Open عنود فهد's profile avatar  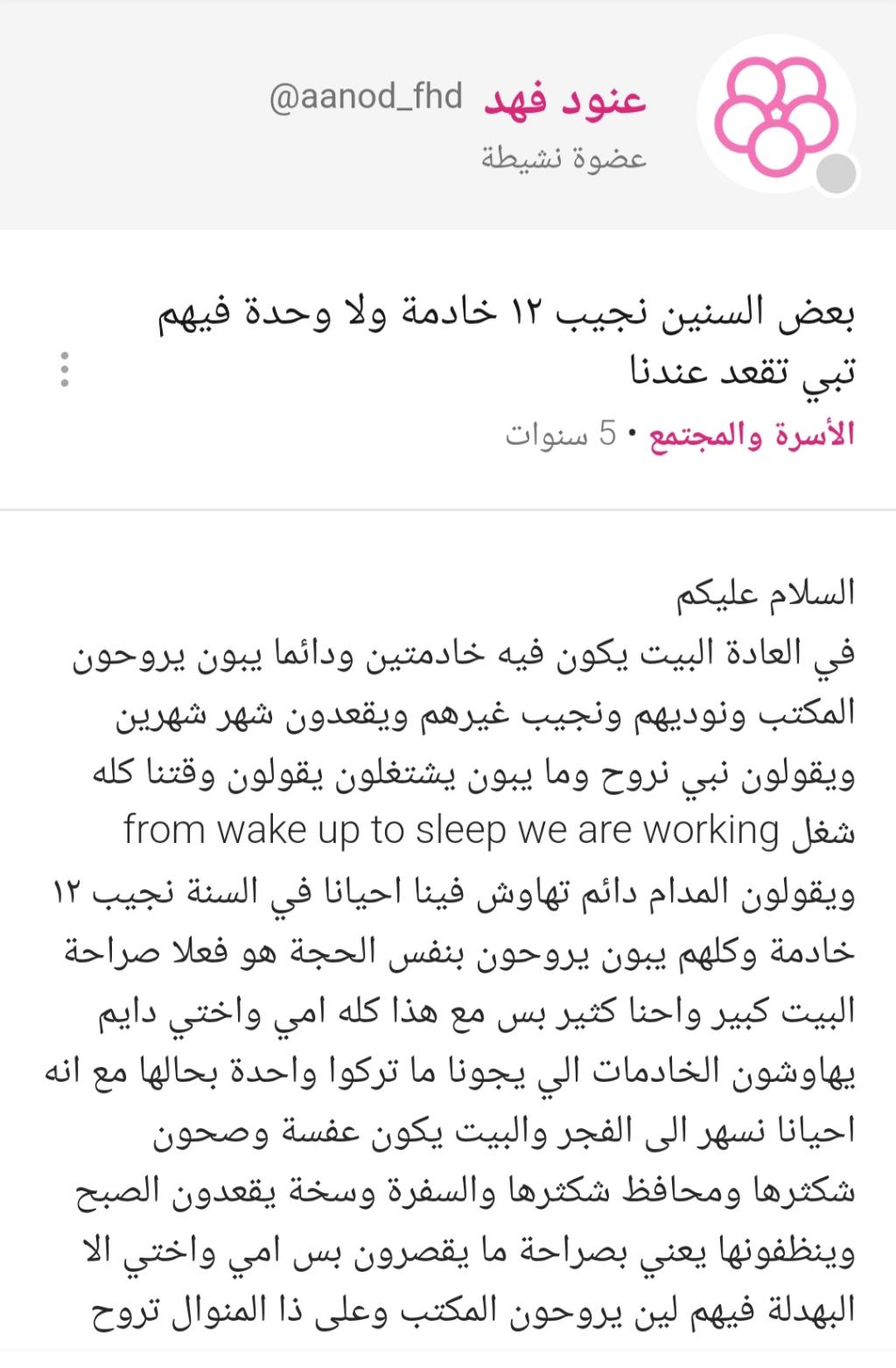click(775, 115)
